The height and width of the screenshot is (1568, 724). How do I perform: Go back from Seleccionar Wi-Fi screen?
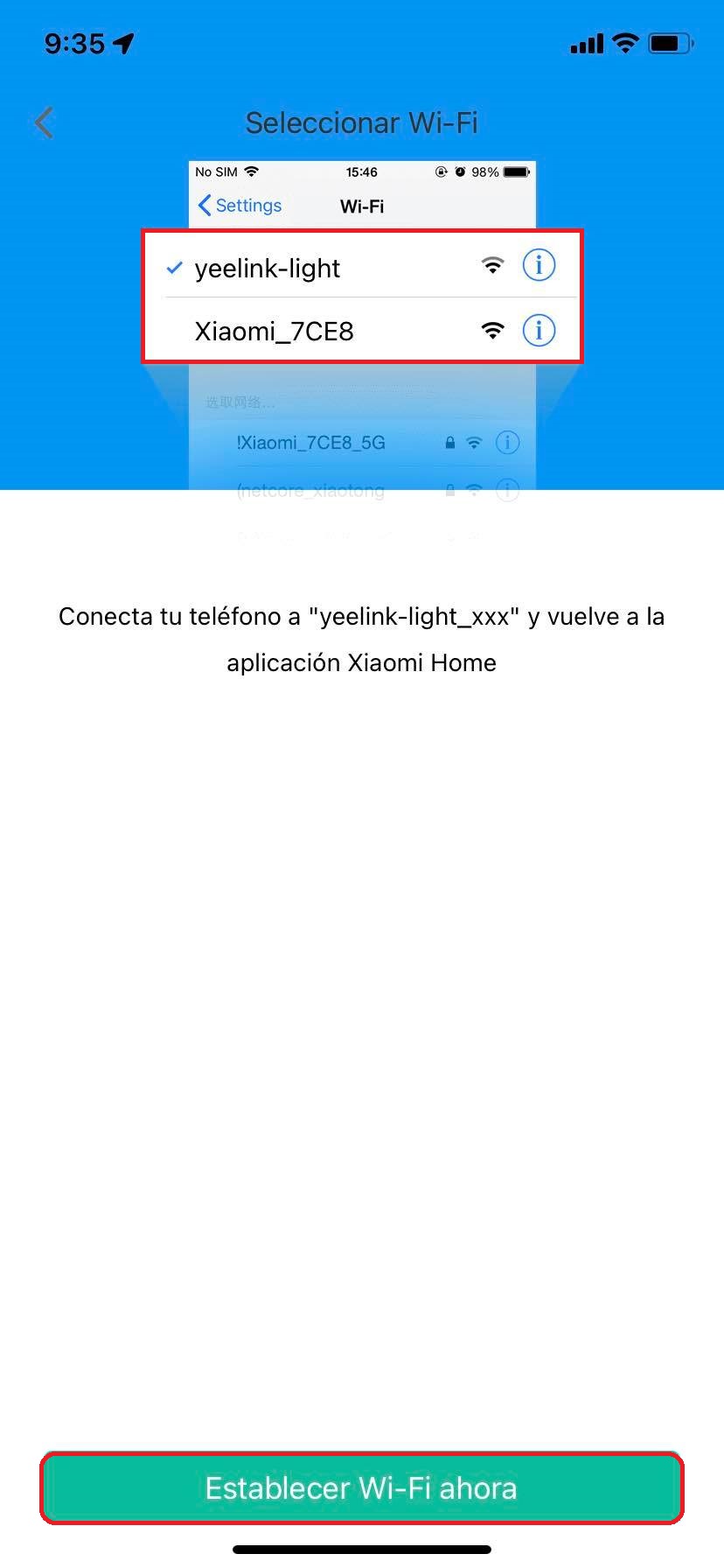[44, 122]
